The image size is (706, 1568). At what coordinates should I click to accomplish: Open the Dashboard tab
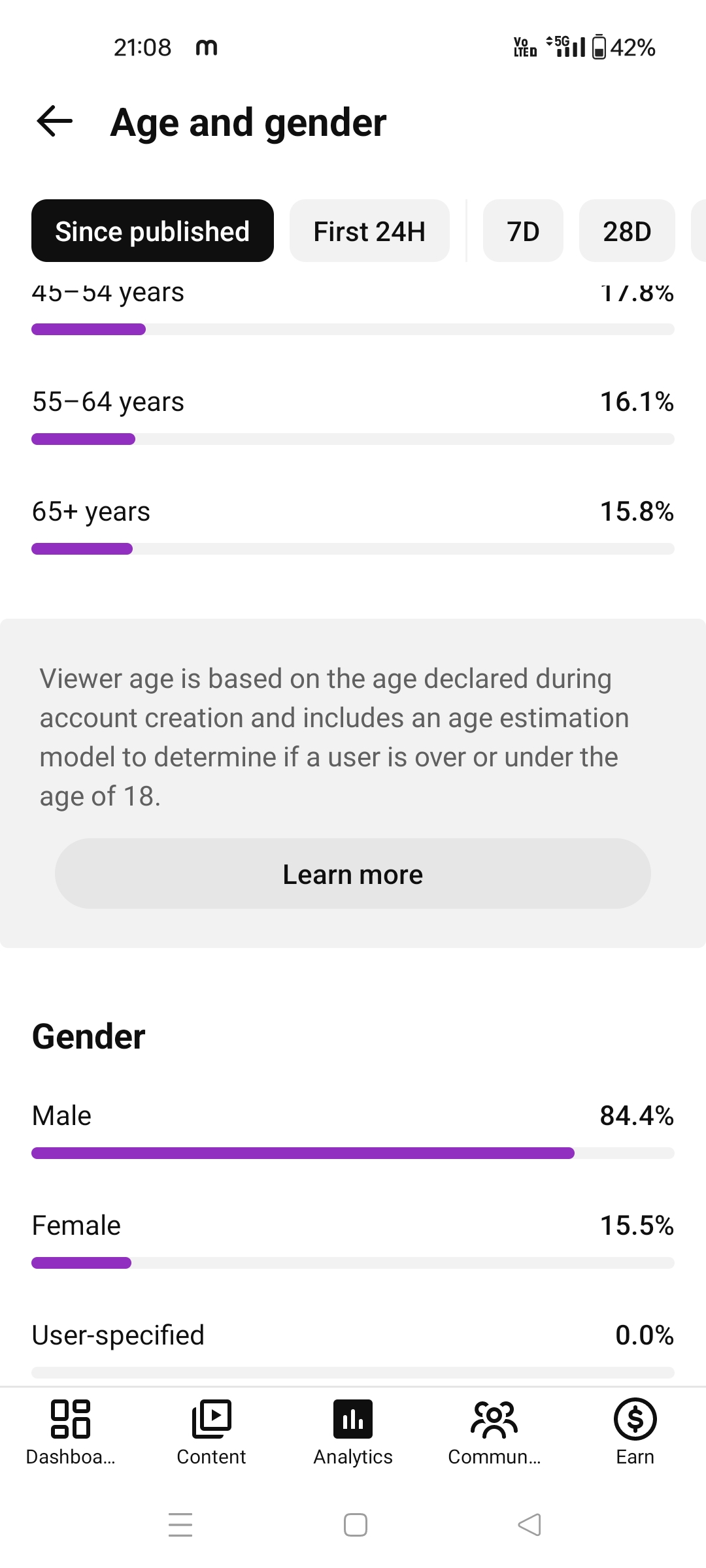tap(71, 1433)
